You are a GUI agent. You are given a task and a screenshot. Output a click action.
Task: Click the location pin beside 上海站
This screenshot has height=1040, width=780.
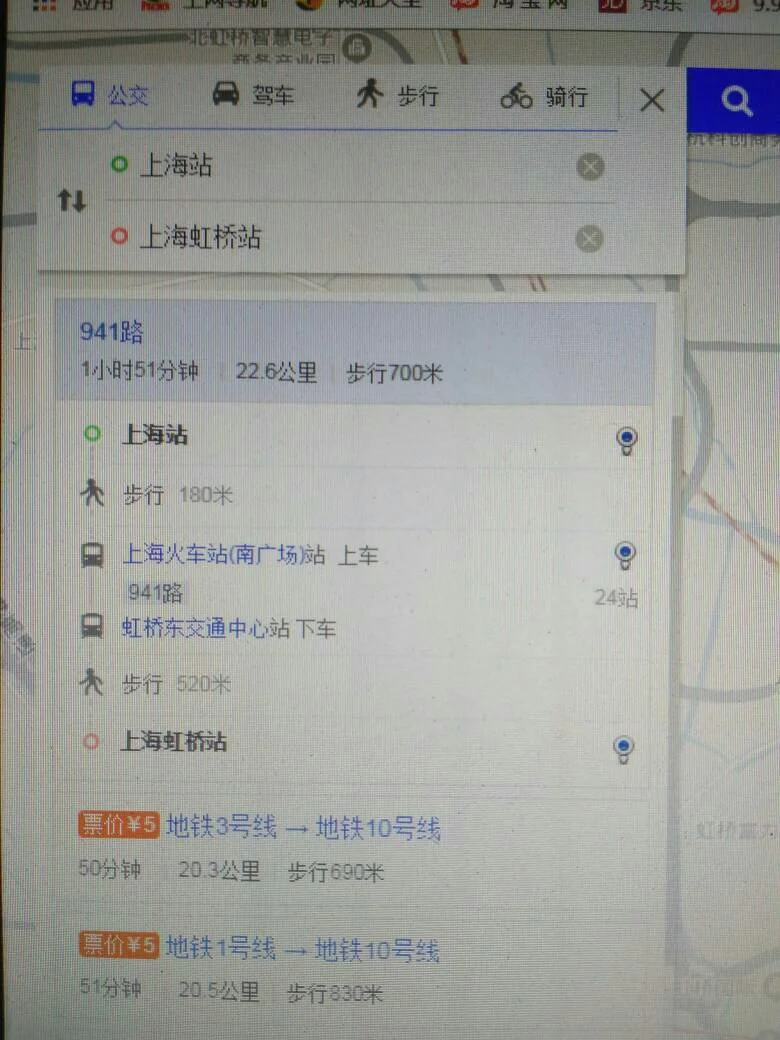pos(628,437)
